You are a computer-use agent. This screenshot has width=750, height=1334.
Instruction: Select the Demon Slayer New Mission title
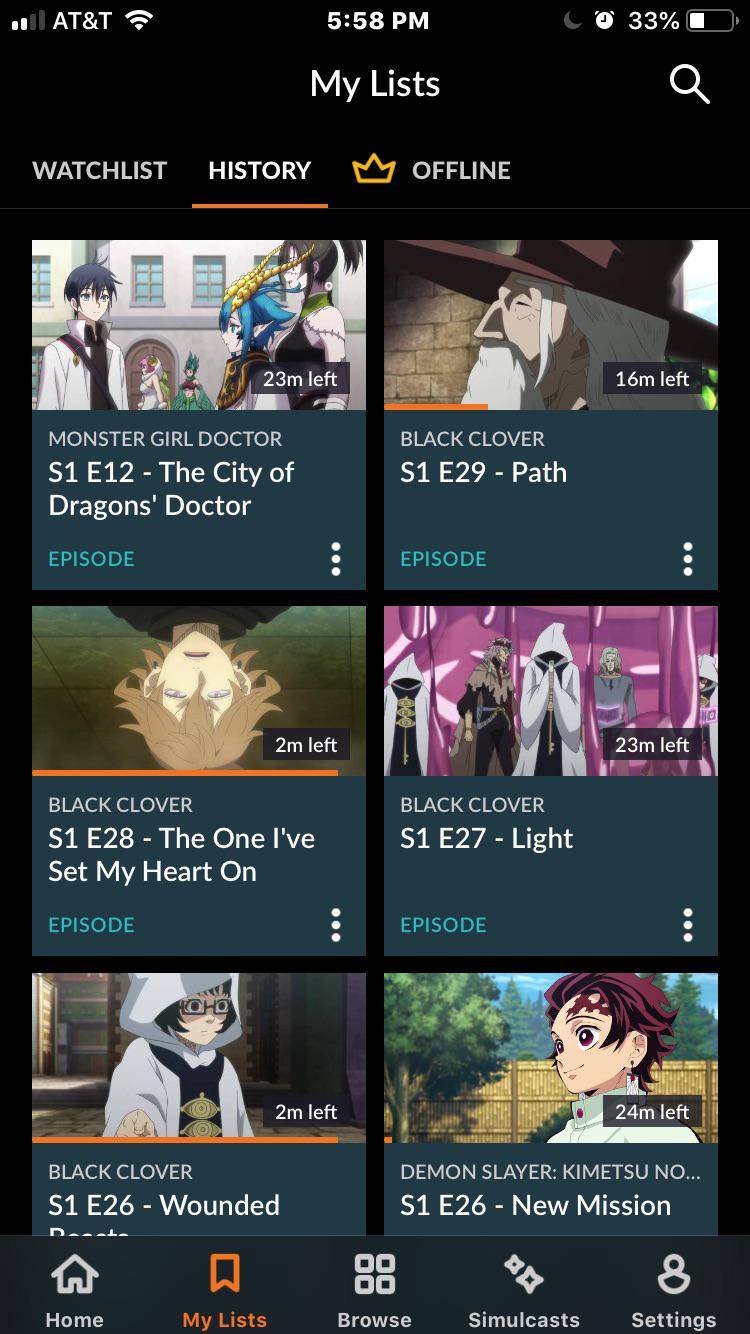535,1205
